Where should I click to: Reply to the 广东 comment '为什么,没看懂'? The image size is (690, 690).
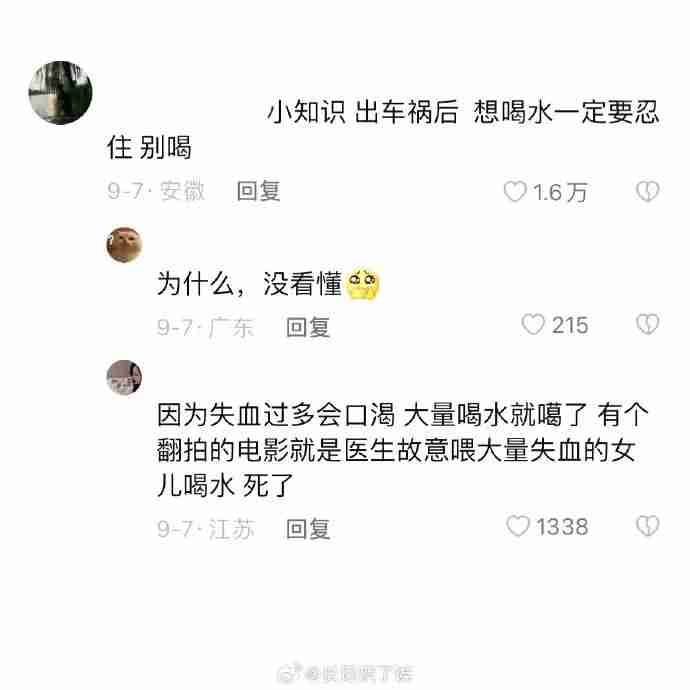[308, 326]
